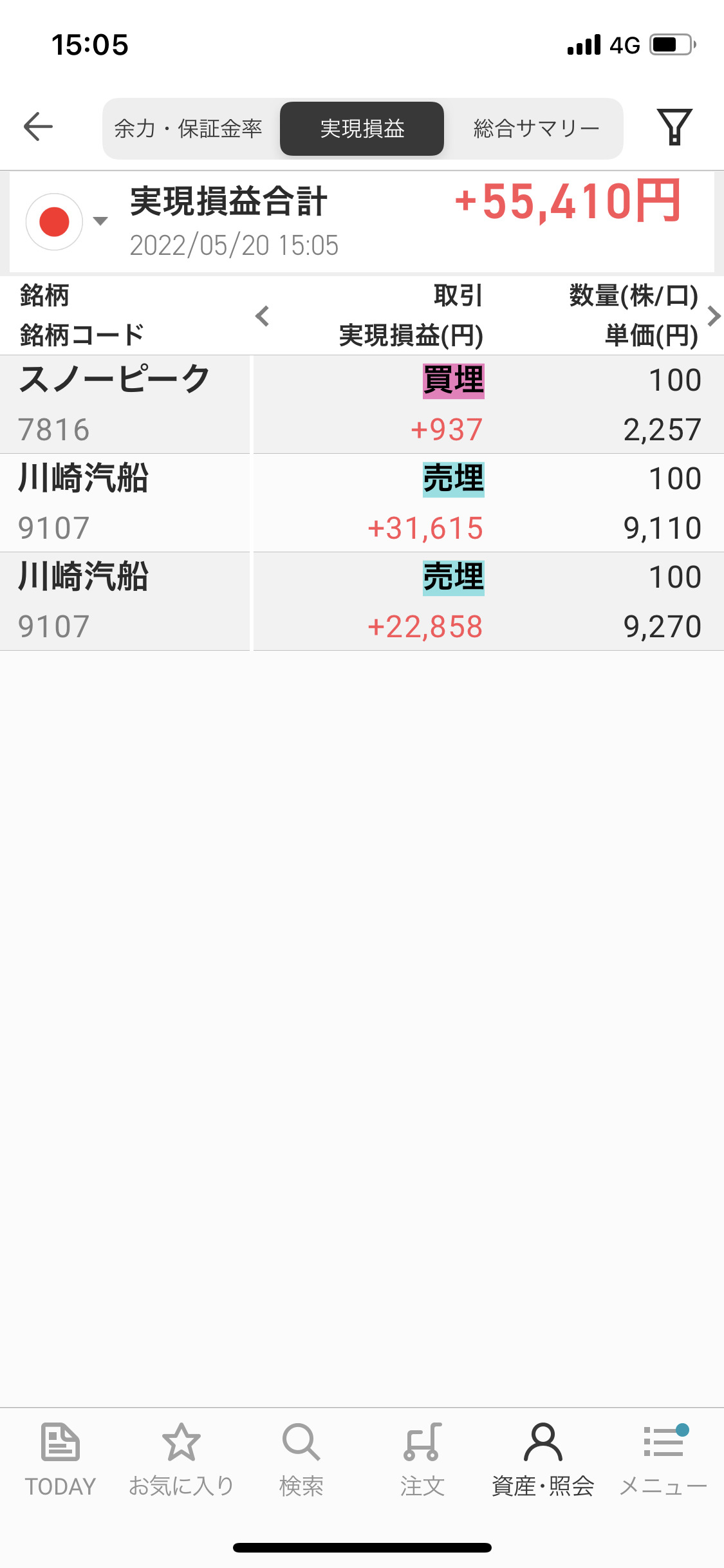
Task: Open the お気に入り favorites tab
Action: (181, 1460)
